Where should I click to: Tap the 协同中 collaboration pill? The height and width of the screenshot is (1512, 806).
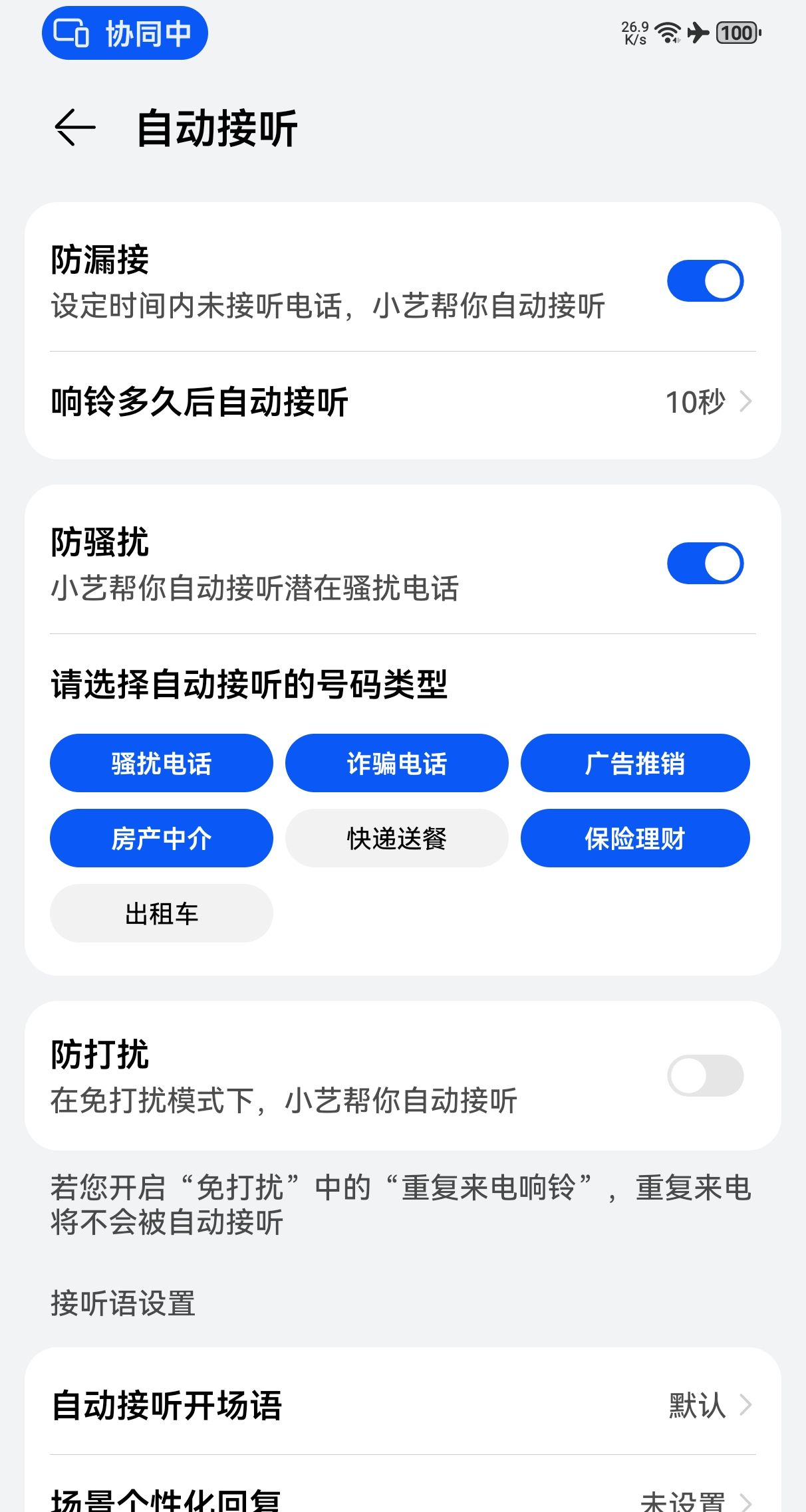point(125,33)
